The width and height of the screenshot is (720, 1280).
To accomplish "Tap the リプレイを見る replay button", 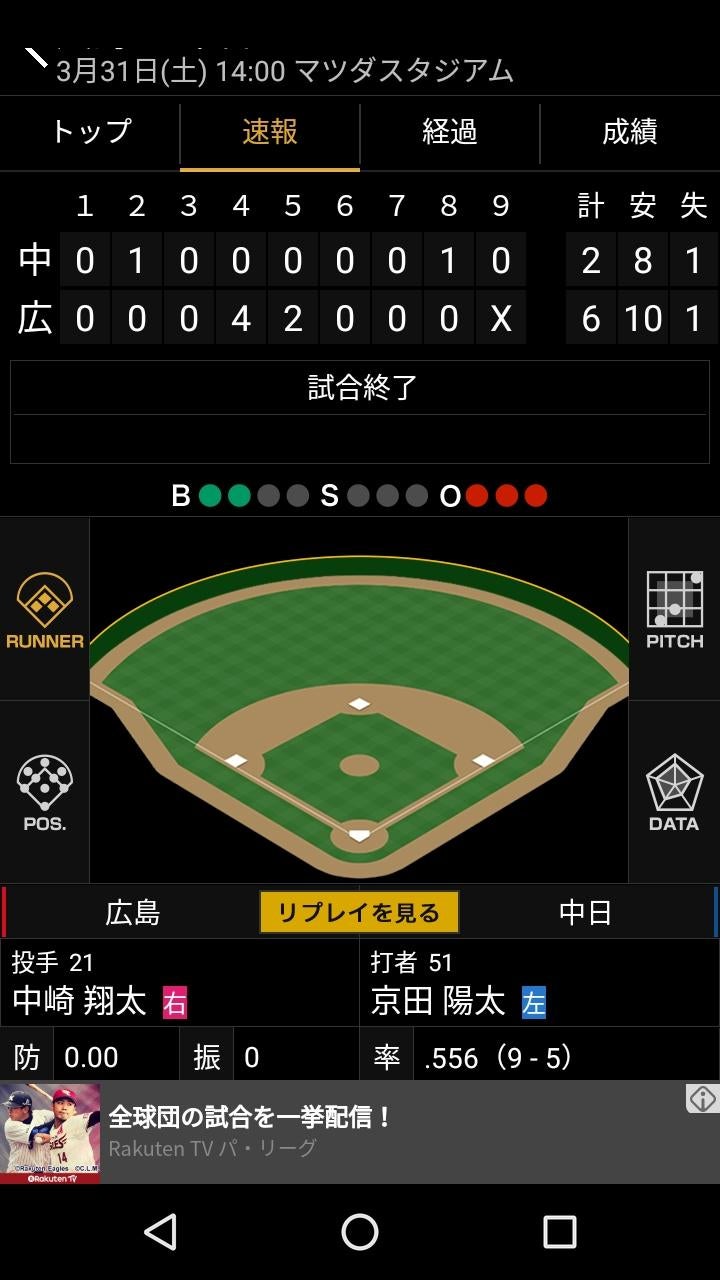I will [359, 911].
